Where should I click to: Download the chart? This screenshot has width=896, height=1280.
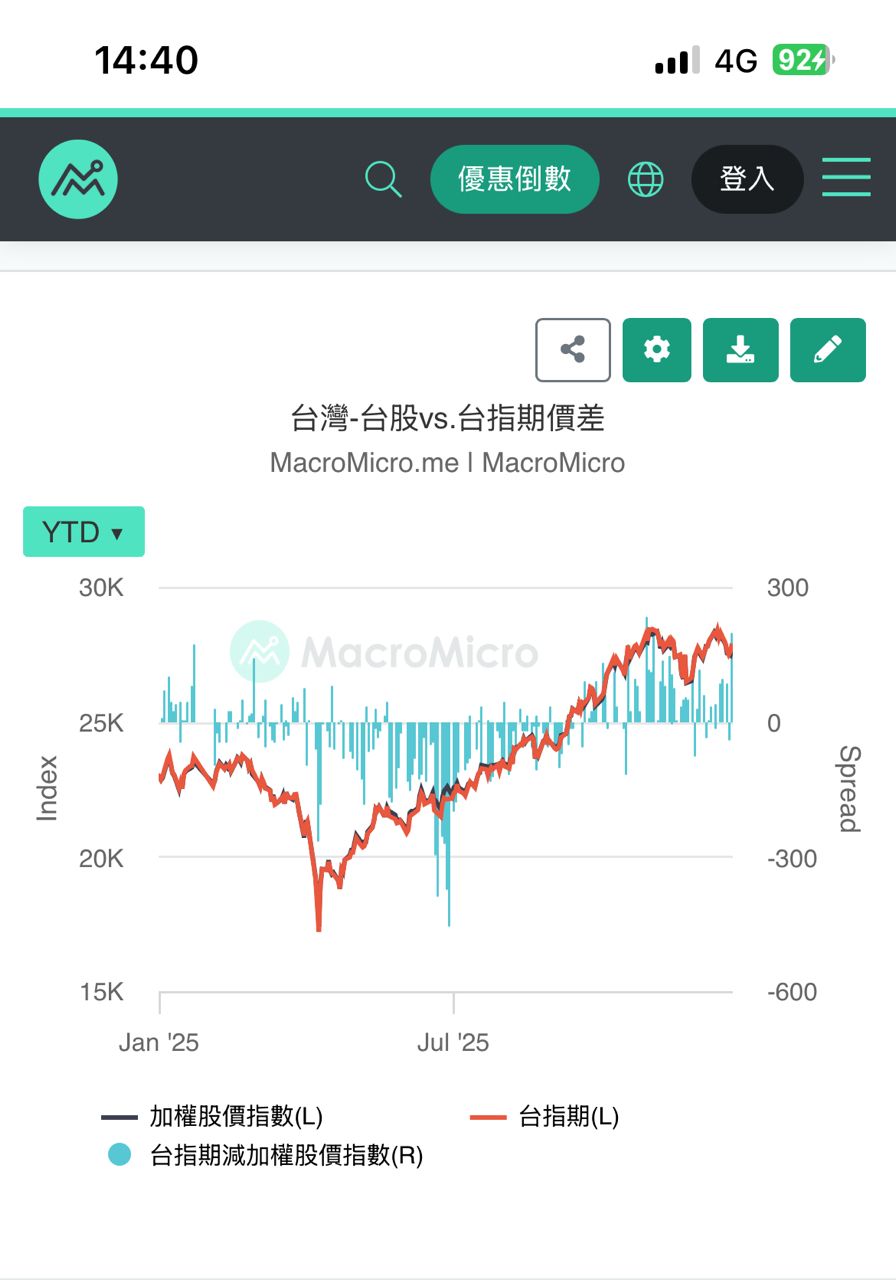(740, 350)
